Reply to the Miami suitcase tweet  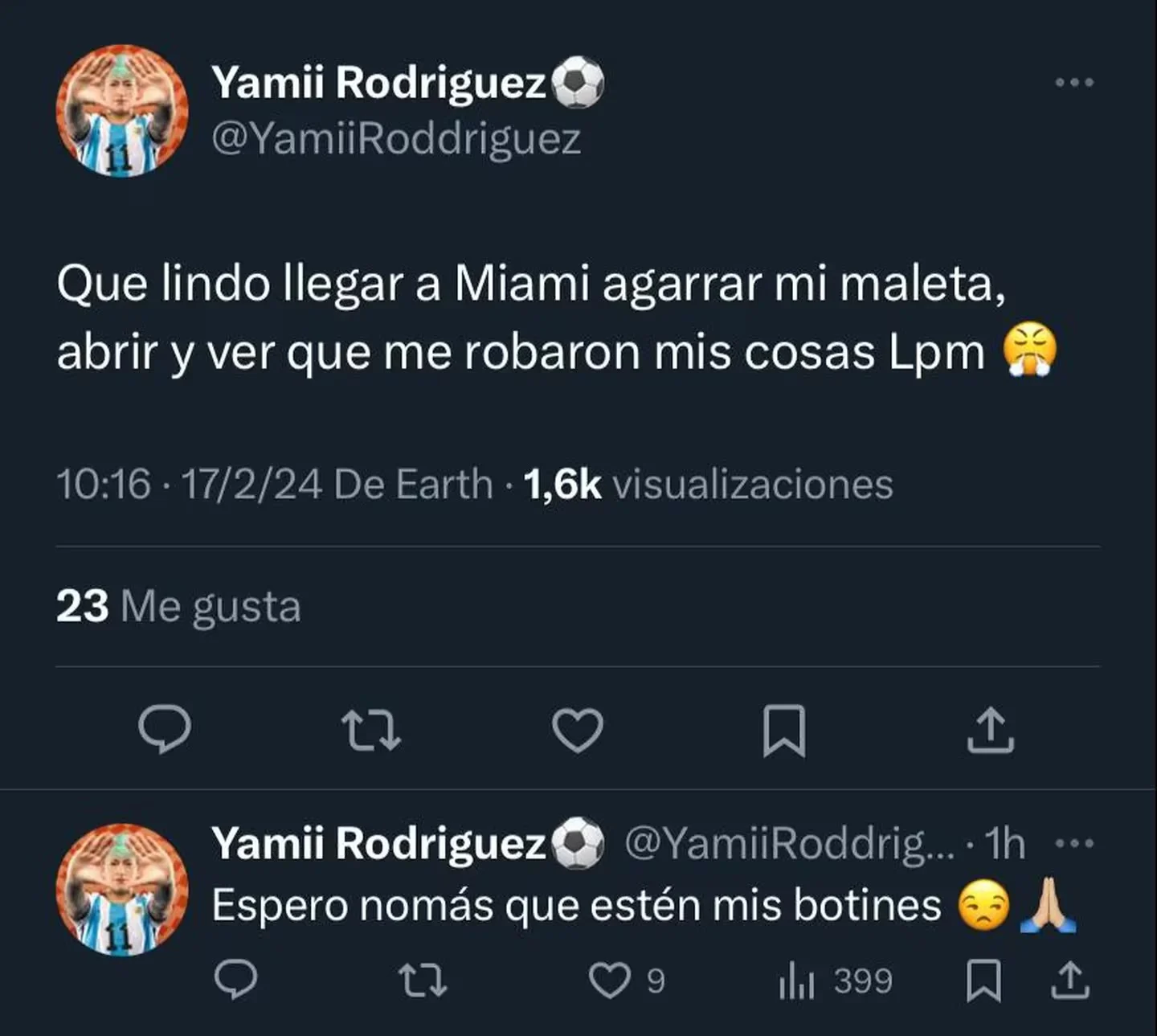click(x=165, y=729)
